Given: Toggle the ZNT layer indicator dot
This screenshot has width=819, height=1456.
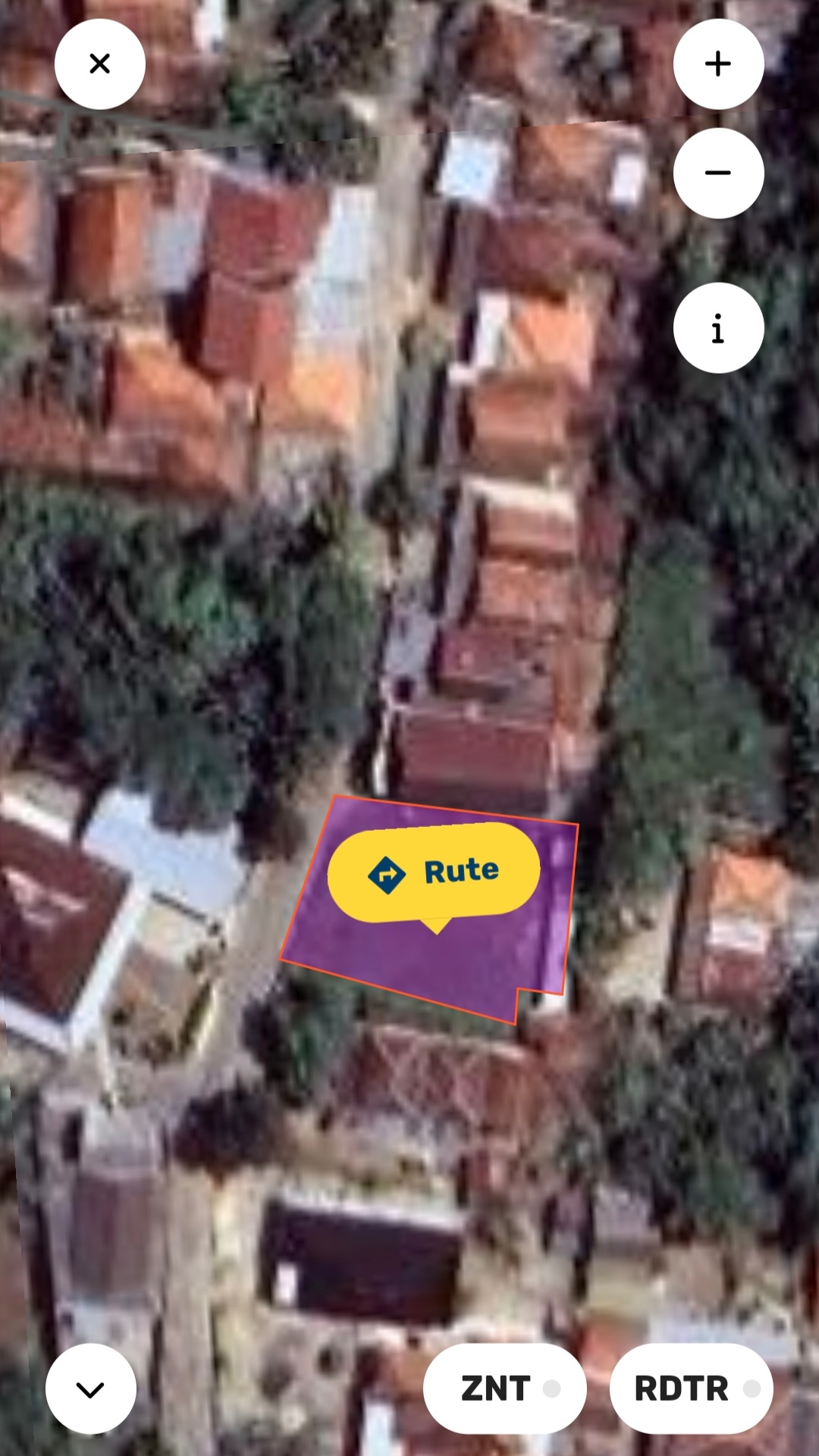Looking at the screenshot, I should tap(552, 1389).
